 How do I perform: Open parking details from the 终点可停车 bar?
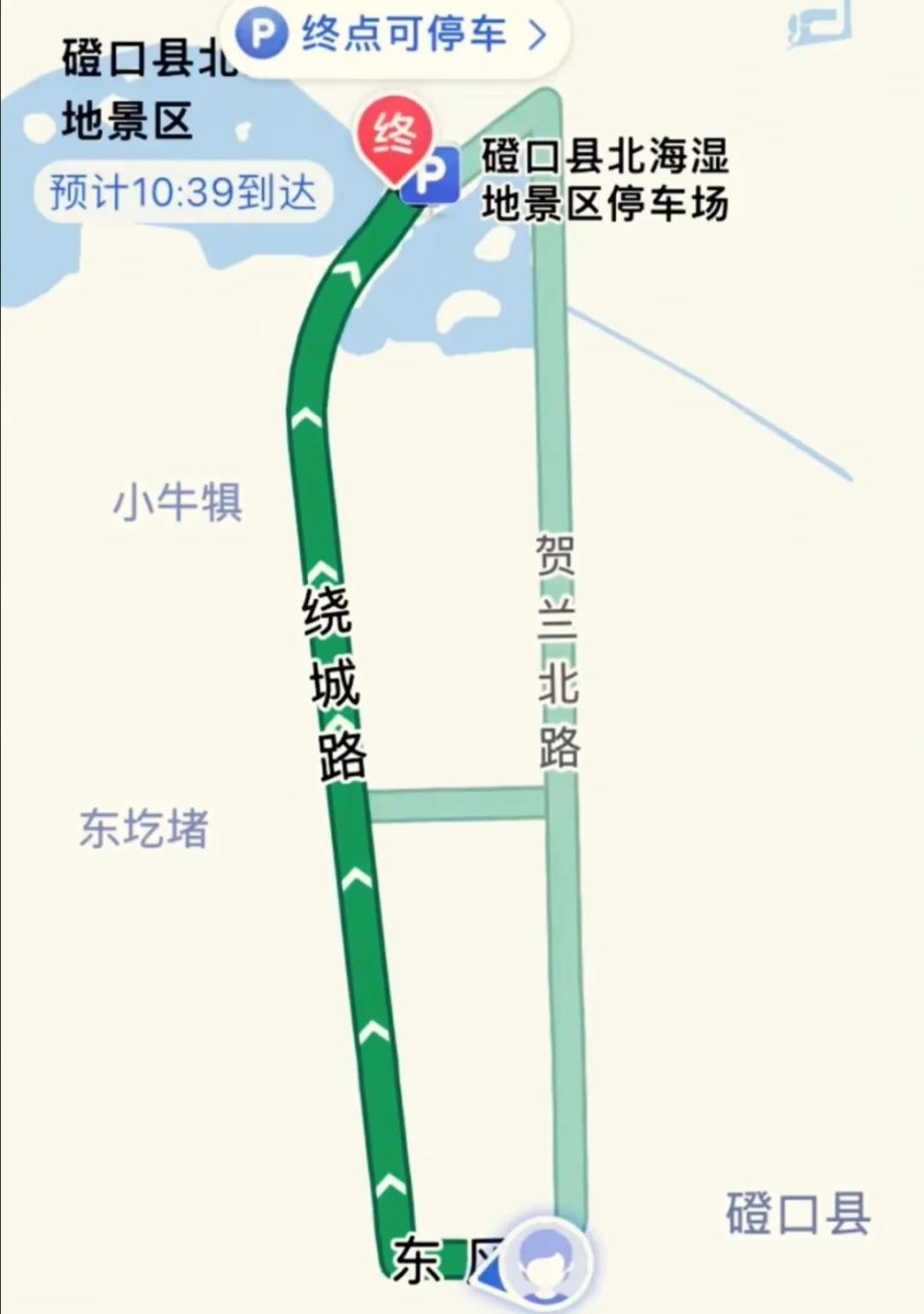(x=399, y=34)
